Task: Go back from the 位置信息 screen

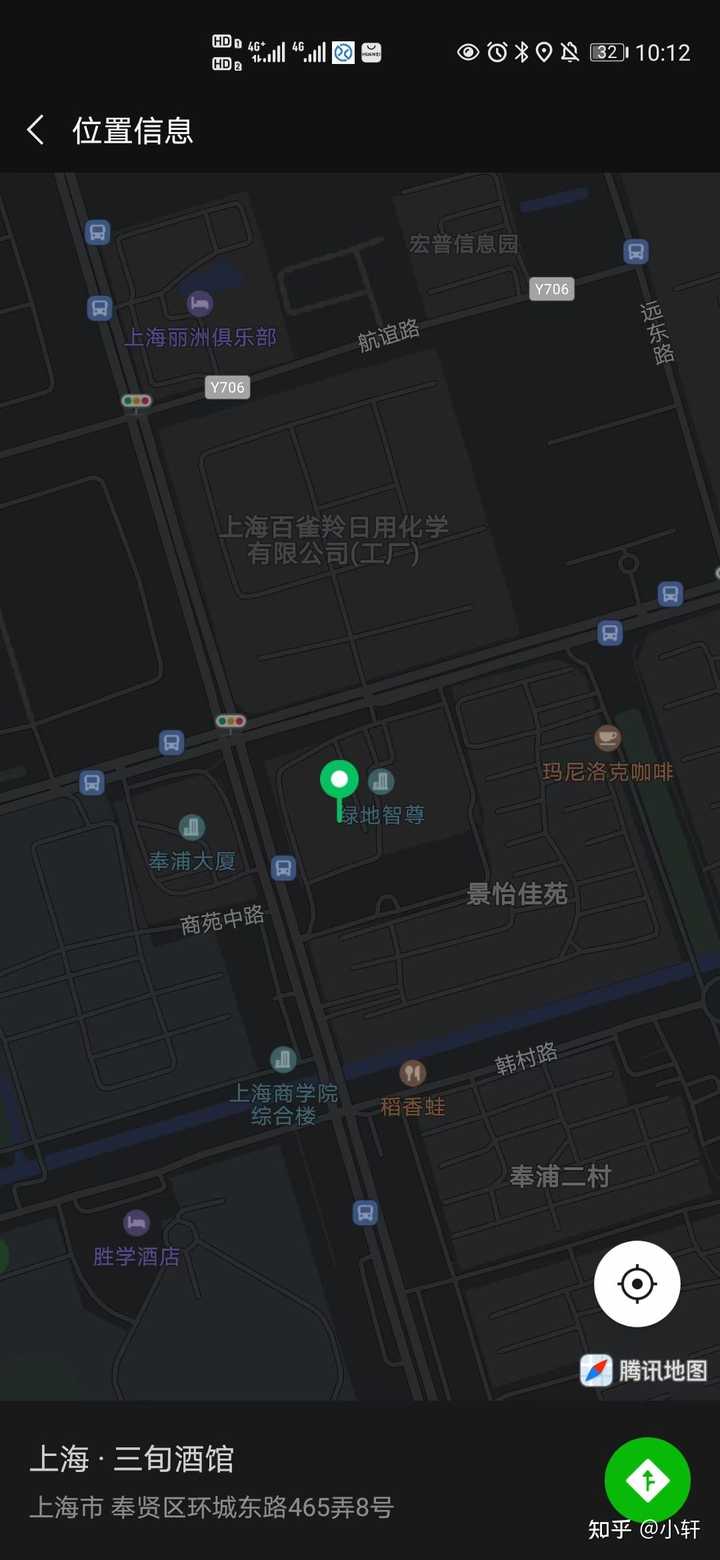Action: click(36, 130)
